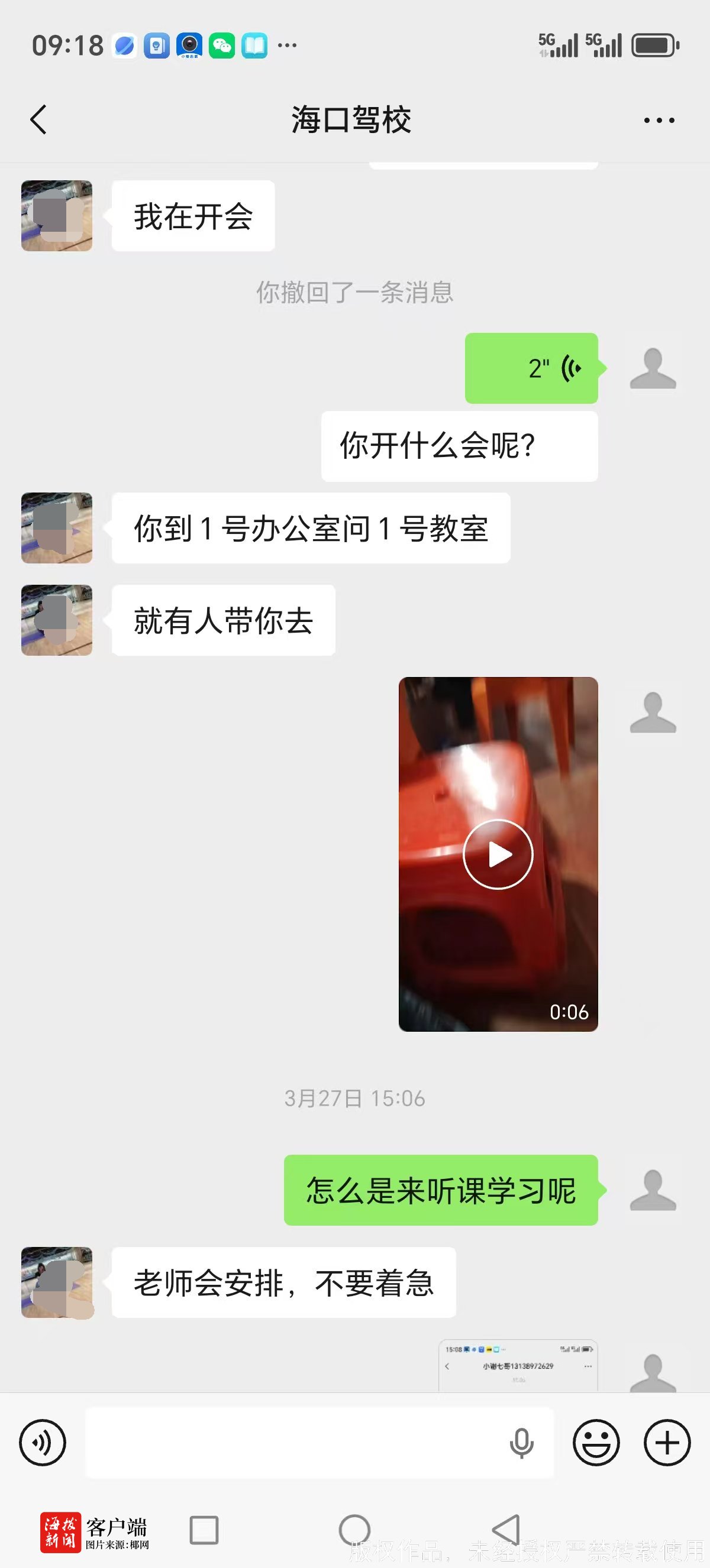This screenshot has width=710, height=1568.
Task: Open the emoji sticker panel
Action: click(x=596, y=1442)
